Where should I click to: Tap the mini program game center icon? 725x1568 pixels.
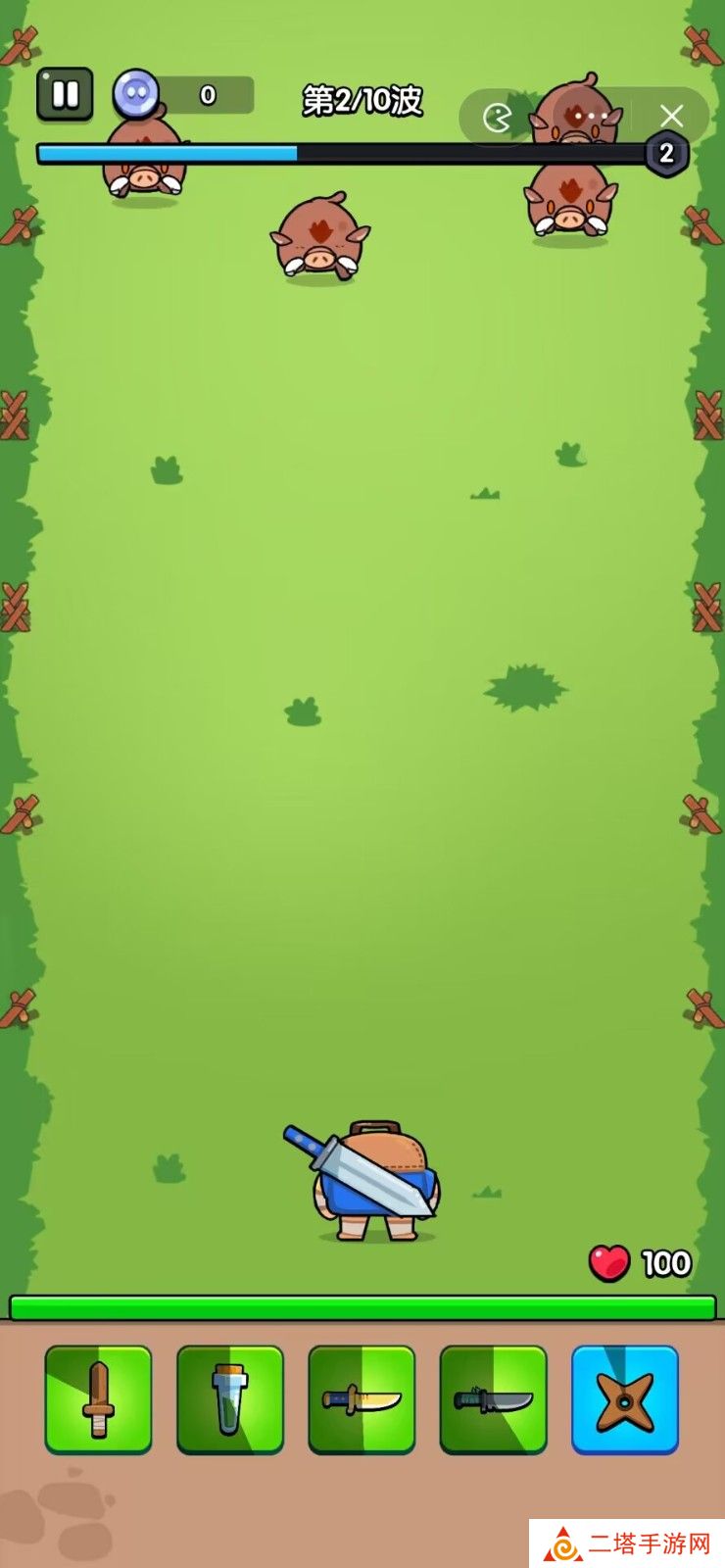[498, 119]
